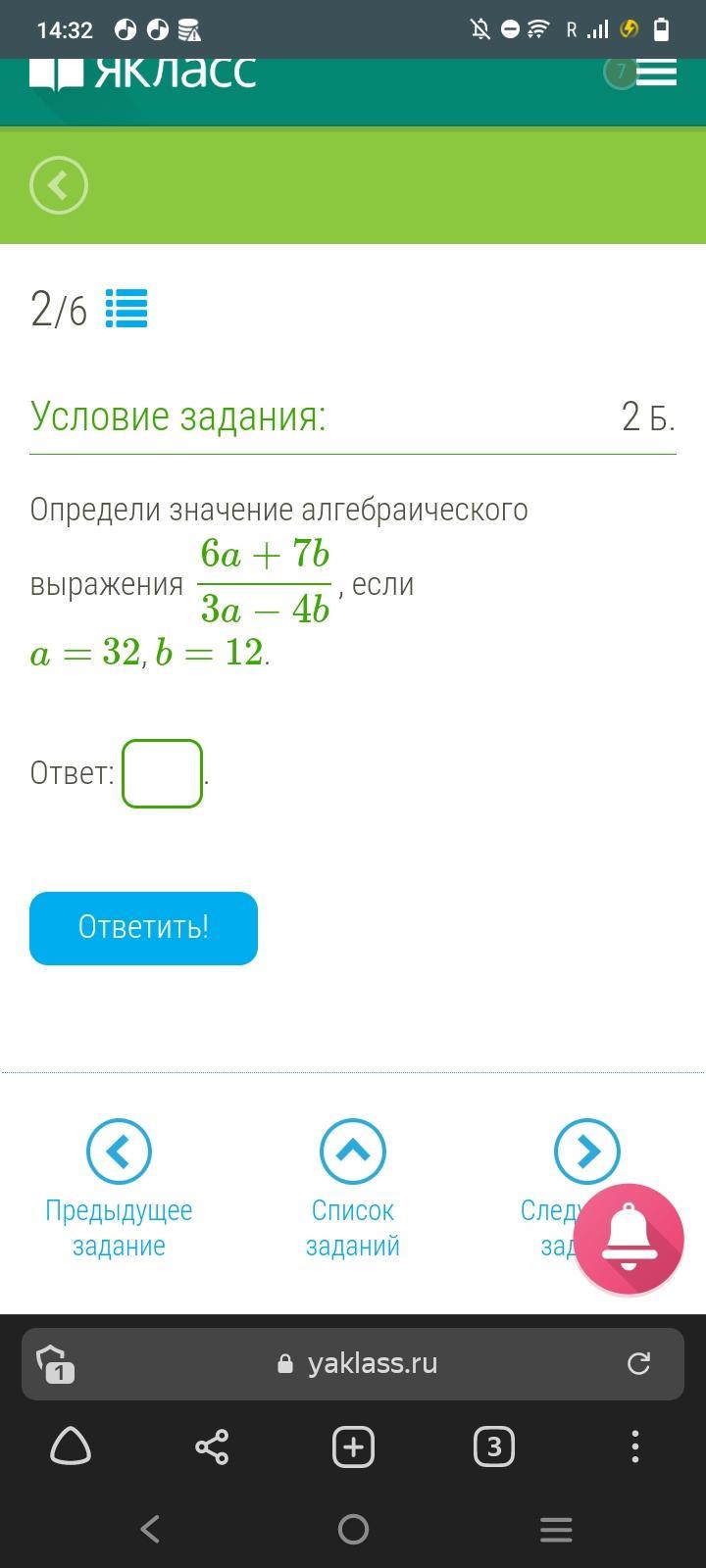The height and width of the screenshot is (1568, 706).
Task: View the 3 open tabs
Action: point(494,1446)
